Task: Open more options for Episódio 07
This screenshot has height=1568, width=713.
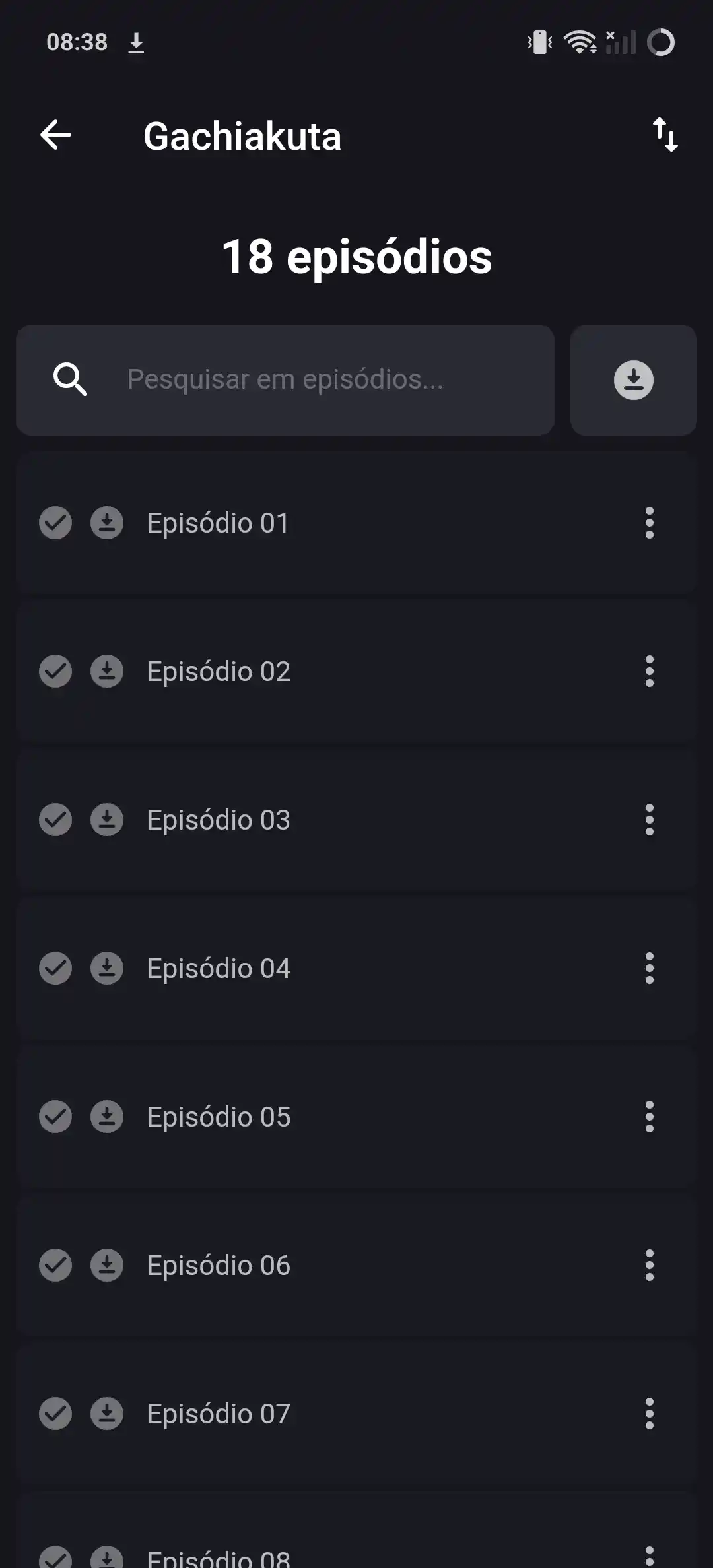Action: click(650, 1414)
